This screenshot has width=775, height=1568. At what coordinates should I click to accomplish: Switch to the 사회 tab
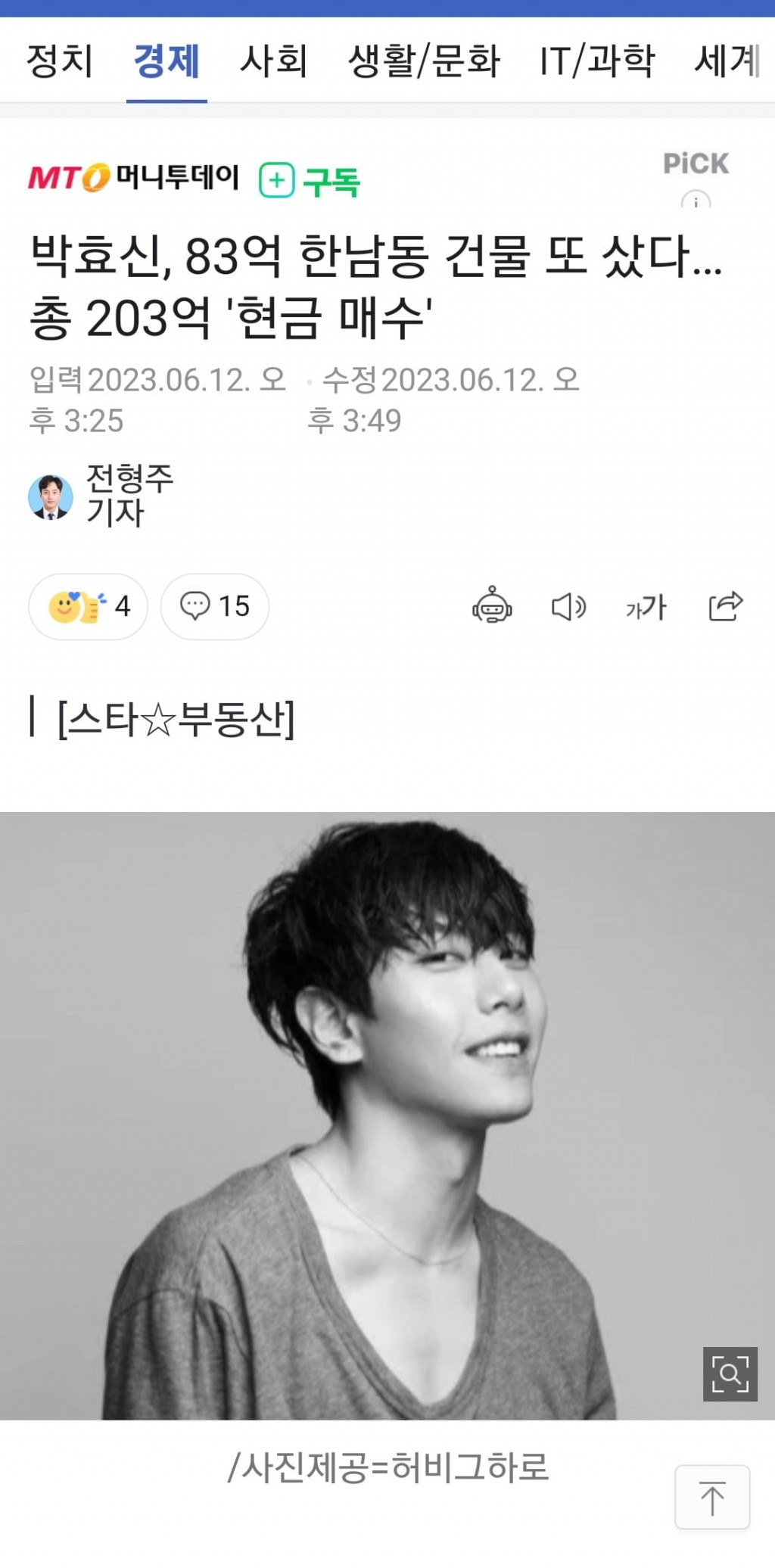(x=273, y=61)
